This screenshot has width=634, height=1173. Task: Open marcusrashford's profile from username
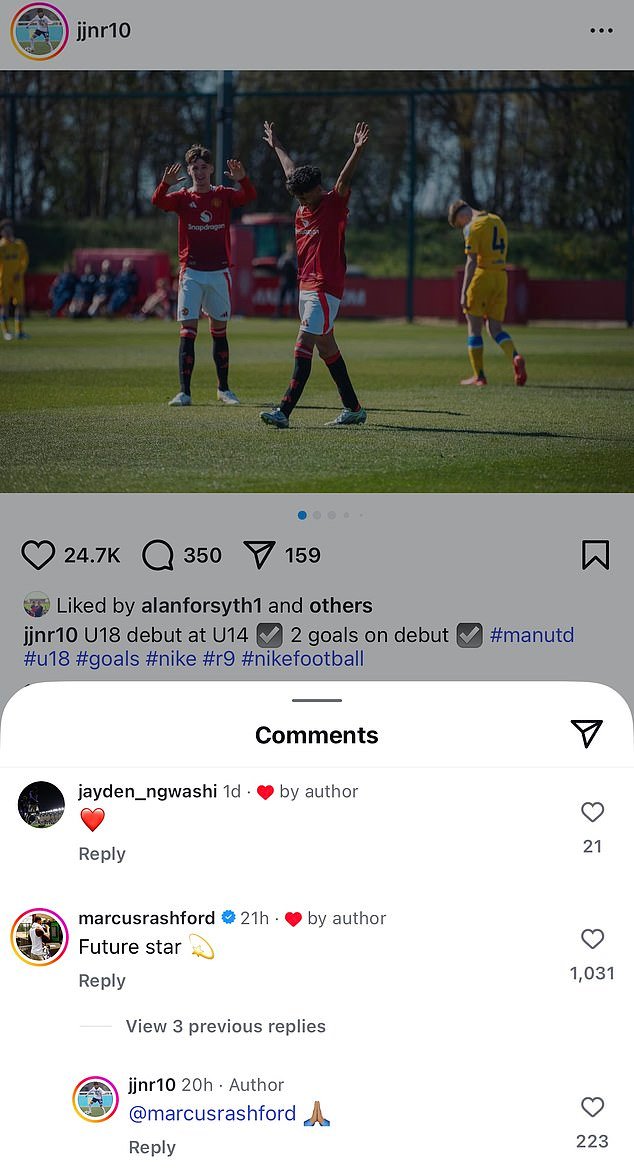click(147, 918)
